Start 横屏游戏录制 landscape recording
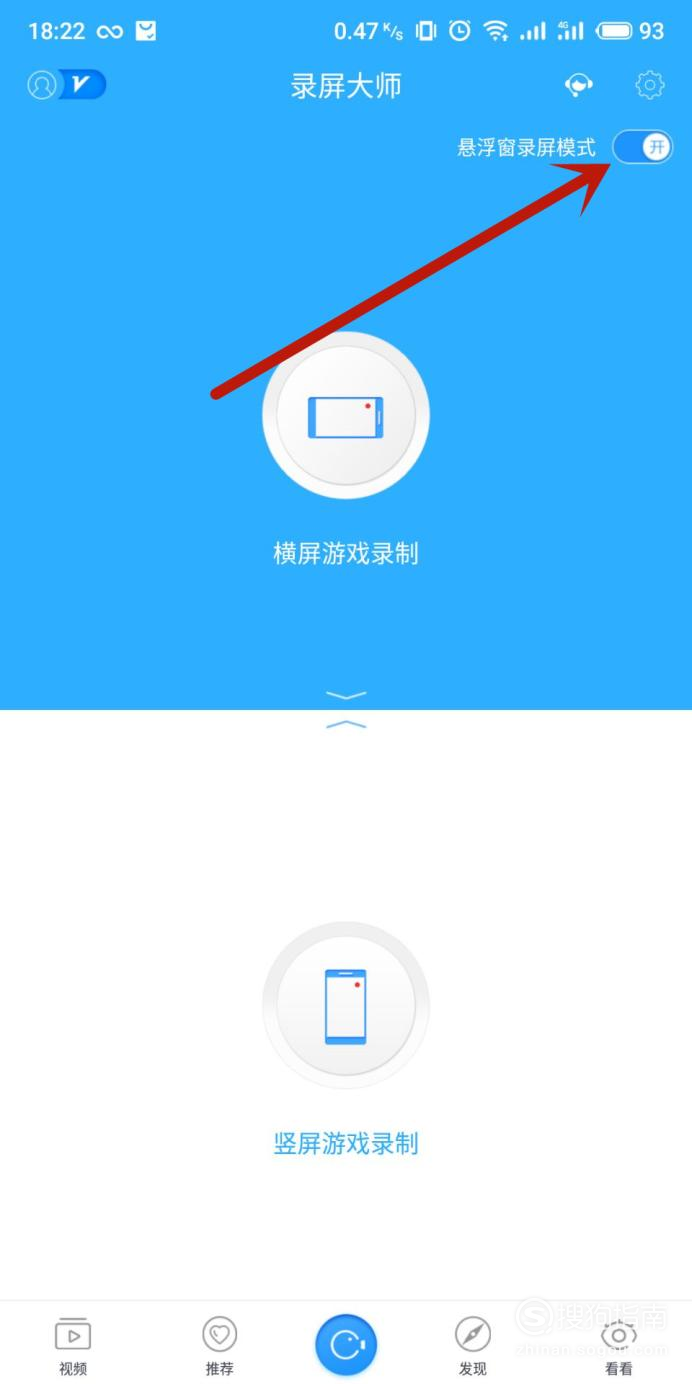 tap(346, 416)
